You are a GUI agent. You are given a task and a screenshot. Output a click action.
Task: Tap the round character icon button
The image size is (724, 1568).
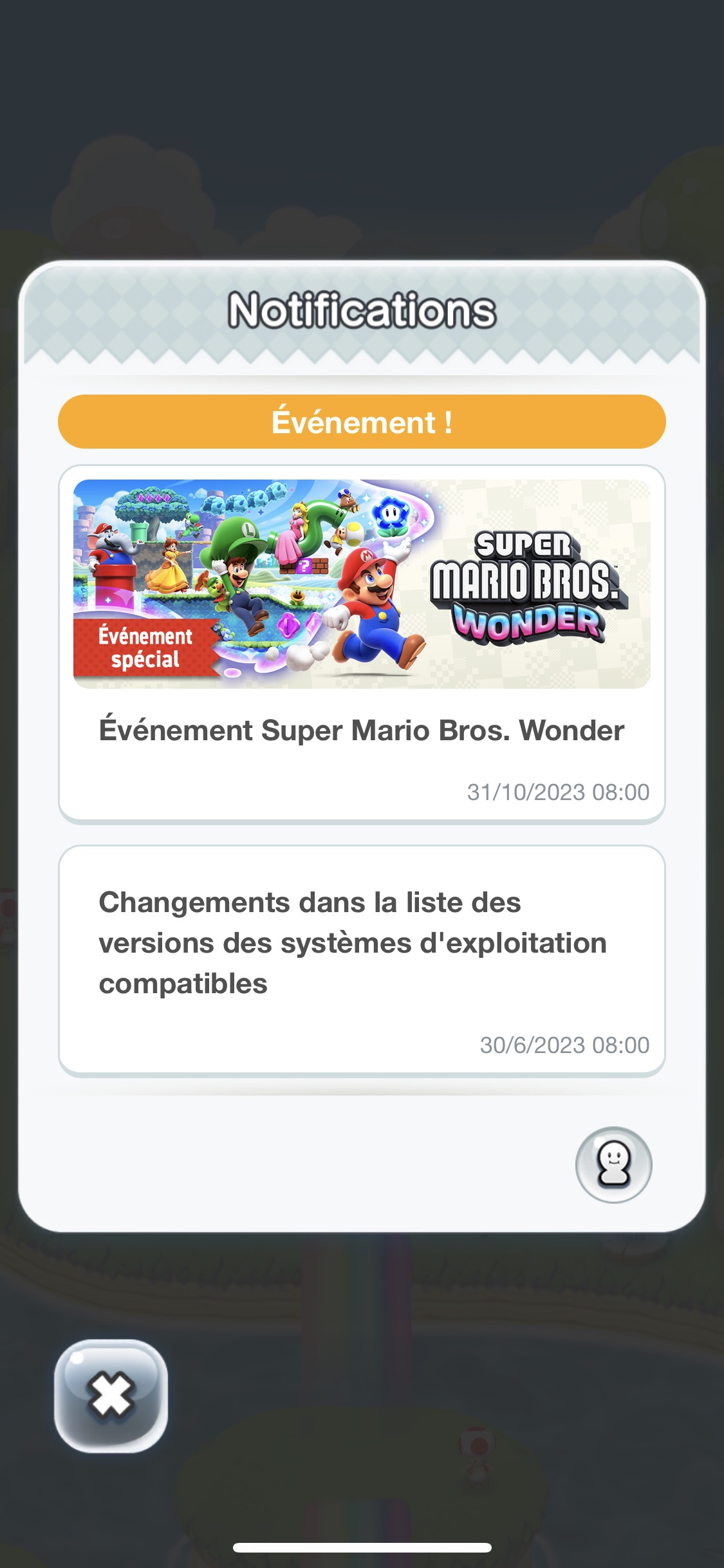(613, 1165)
